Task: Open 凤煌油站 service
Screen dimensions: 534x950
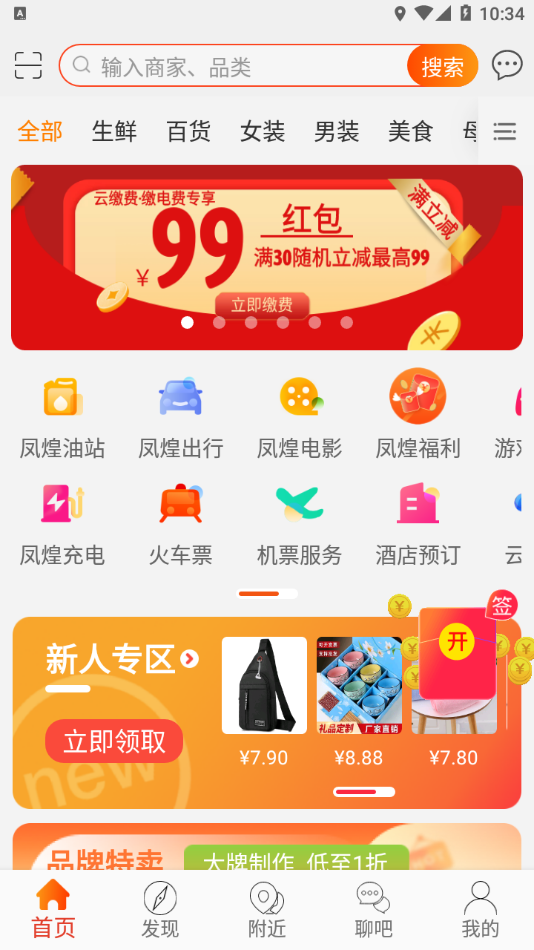Action: [62, 418]
